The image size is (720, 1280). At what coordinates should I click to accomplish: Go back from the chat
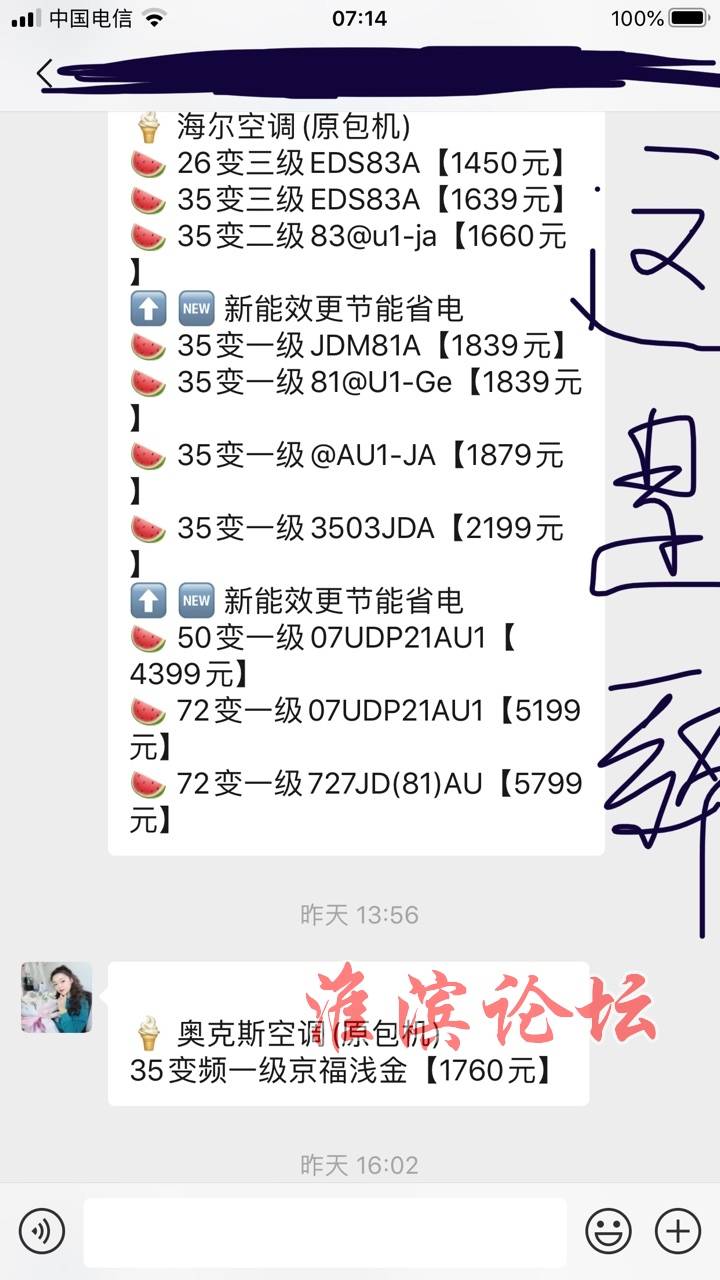tap(43, 74)
